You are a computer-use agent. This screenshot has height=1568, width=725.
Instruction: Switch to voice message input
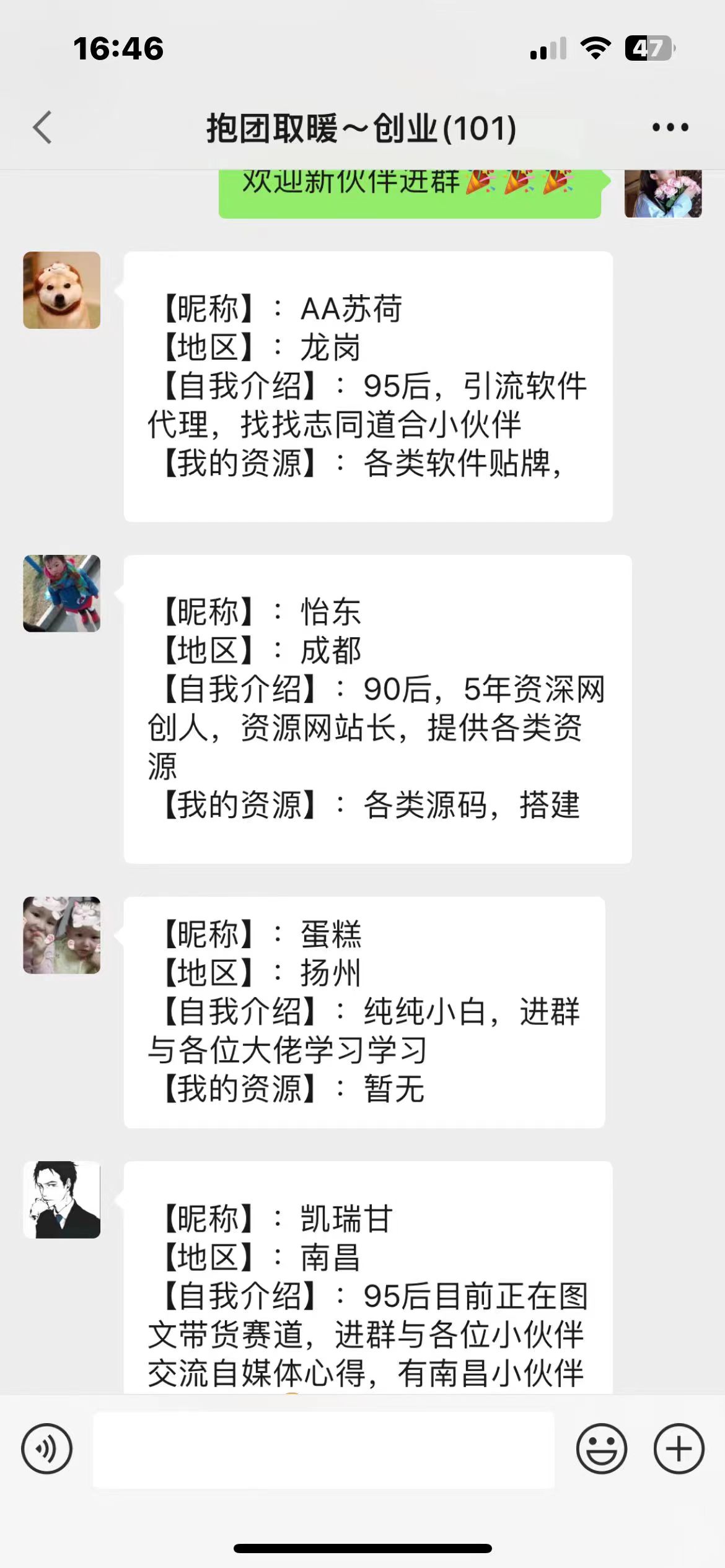tap(47, 1448)
